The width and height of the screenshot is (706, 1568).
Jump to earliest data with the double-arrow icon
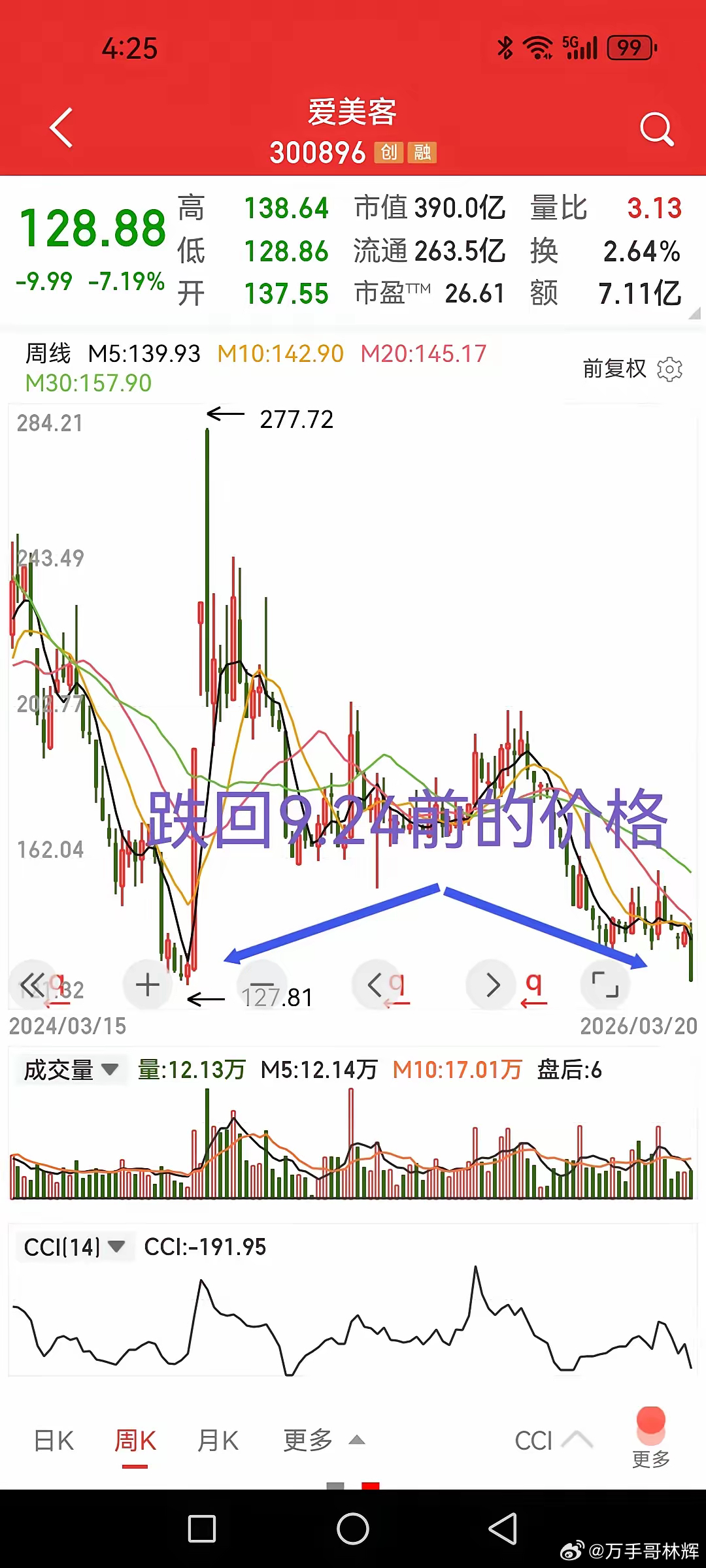click(x=34, y=984)
